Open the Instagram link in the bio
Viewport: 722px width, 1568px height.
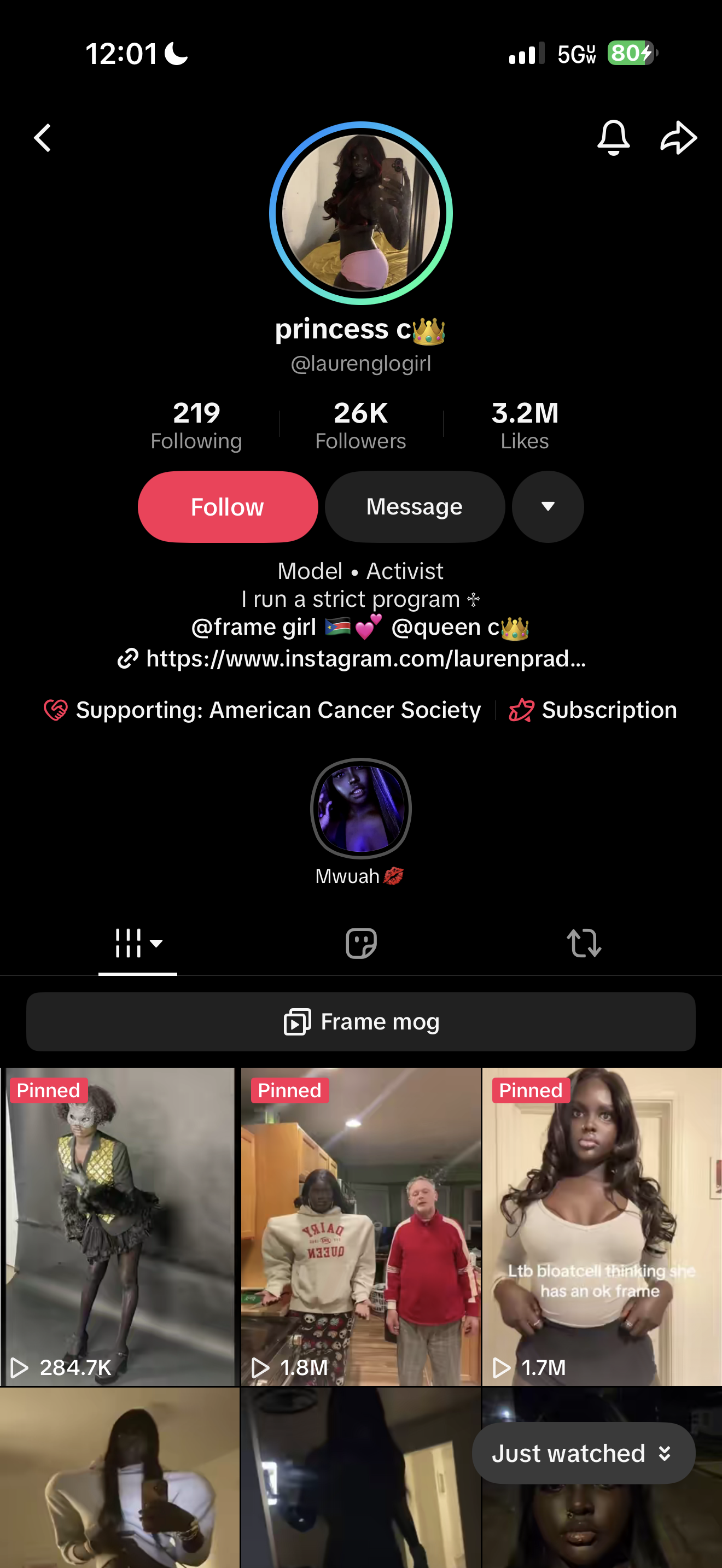pyautogui.click(x=352, y=659)
